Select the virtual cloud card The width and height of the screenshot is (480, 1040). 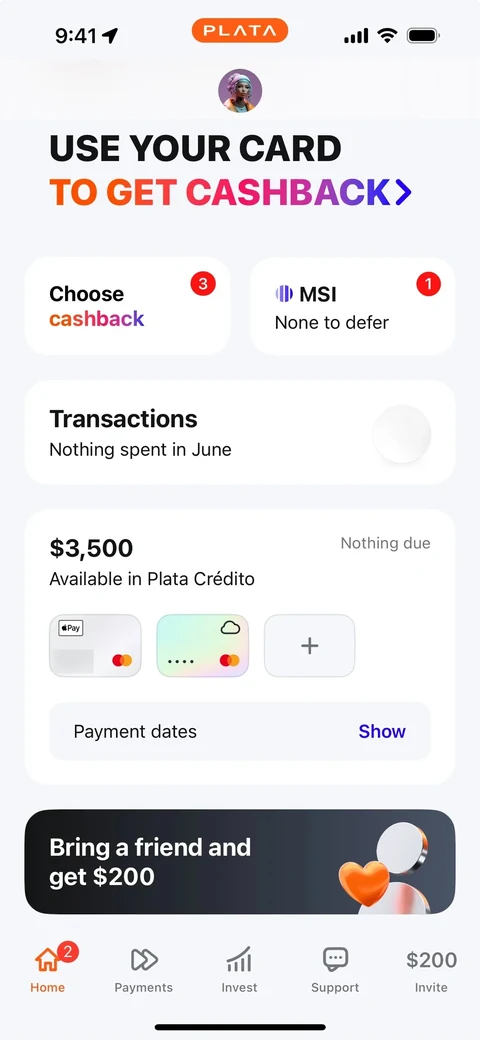point(203,645)
